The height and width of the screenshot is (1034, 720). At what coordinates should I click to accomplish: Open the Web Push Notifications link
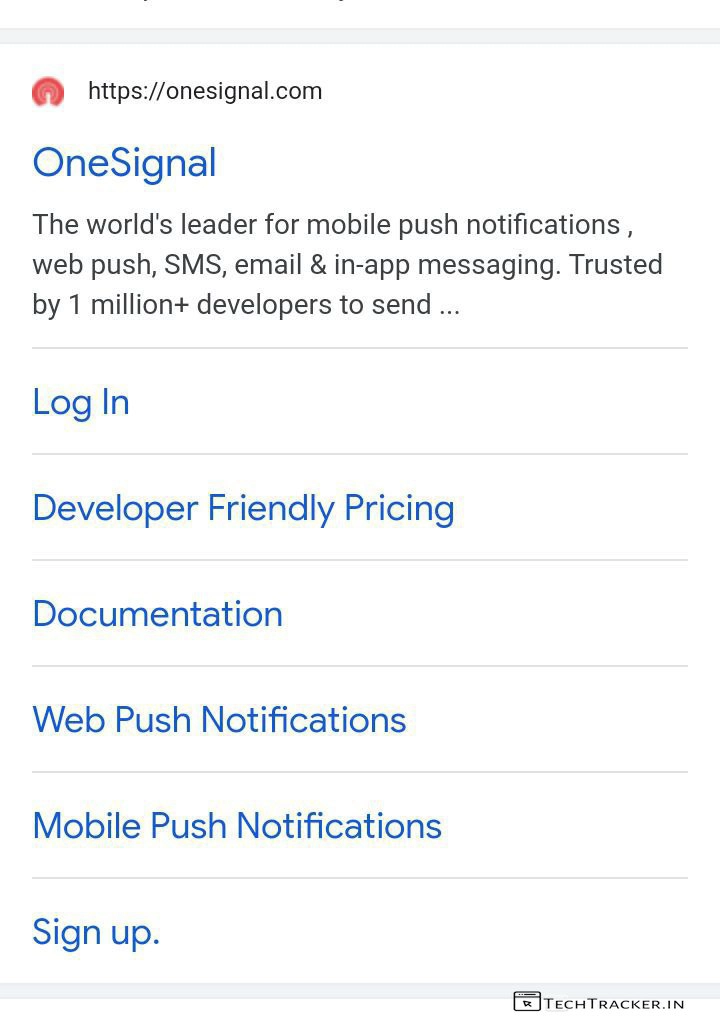pos(219,720)
